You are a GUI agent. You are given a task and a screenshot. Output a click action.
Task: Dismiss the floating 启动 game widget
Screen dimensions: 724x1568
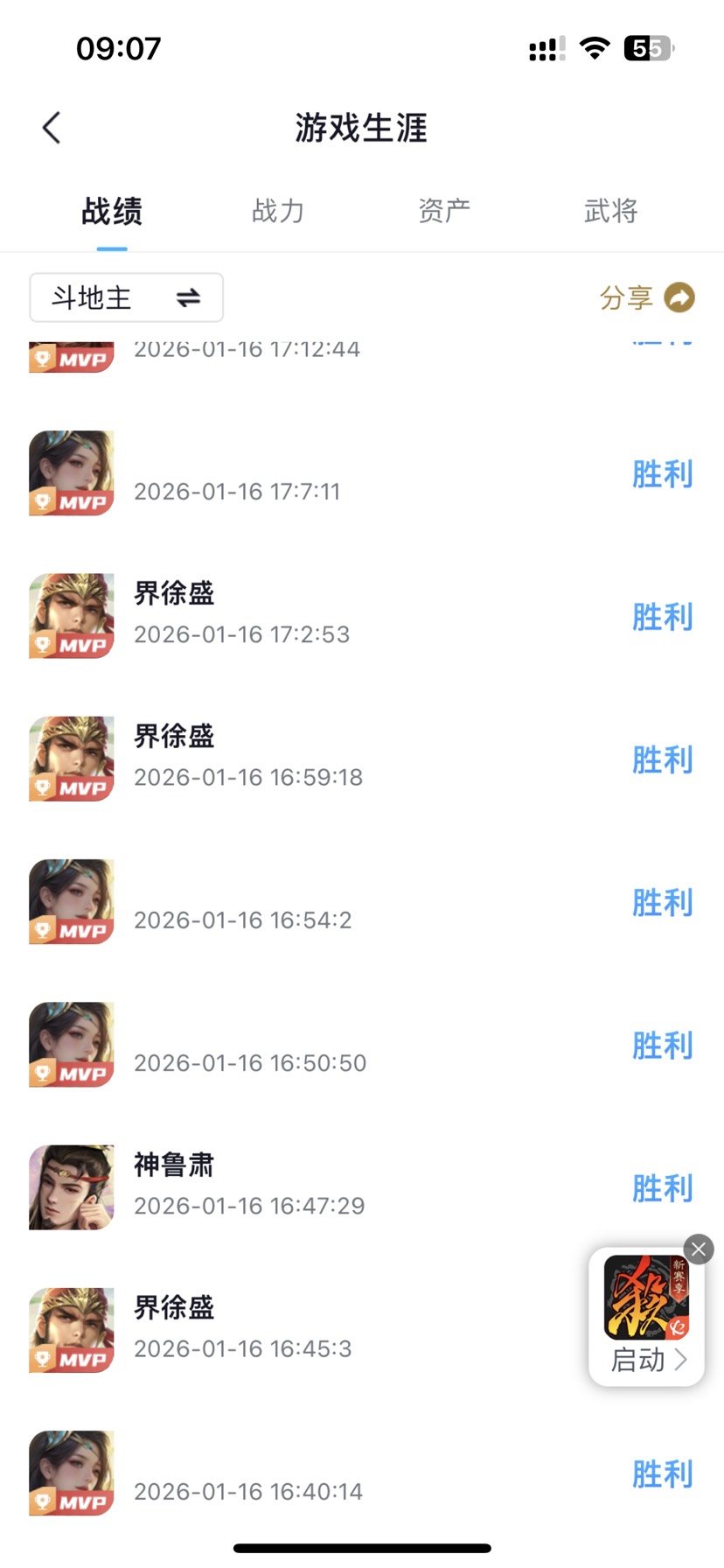click(x=699, y=1249)
